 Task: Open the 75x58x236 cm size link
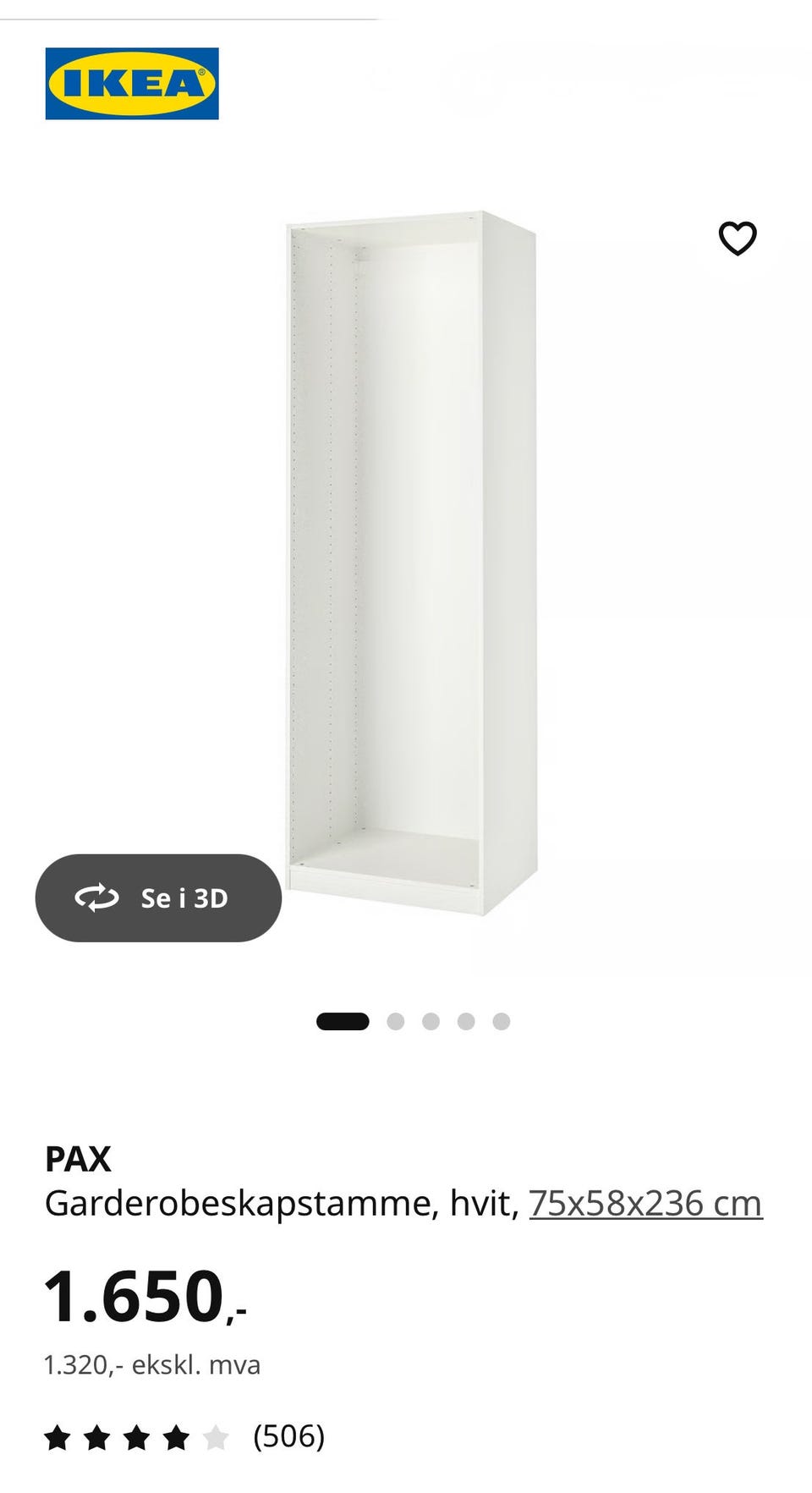click(645, 1203)
